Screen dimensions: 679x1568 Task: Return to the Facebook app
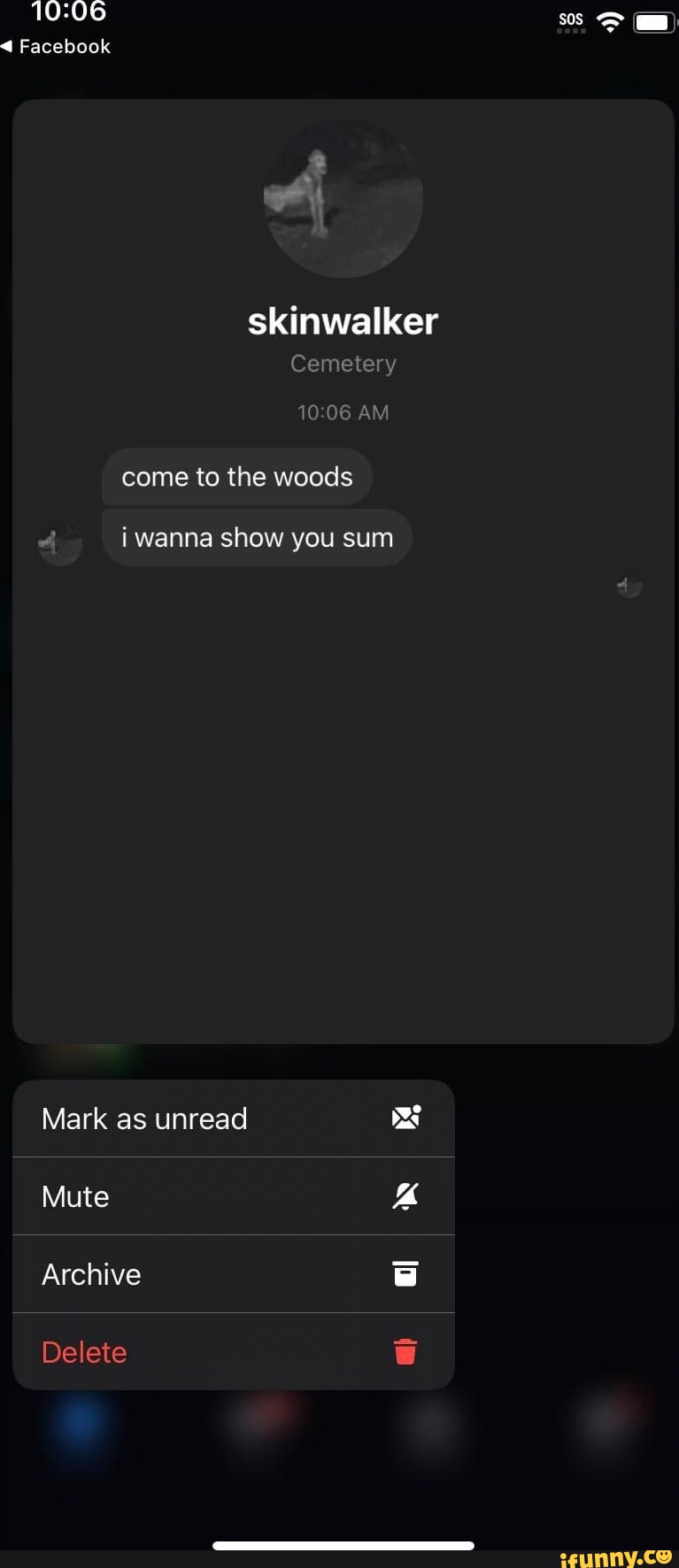(x=55, y=46)
